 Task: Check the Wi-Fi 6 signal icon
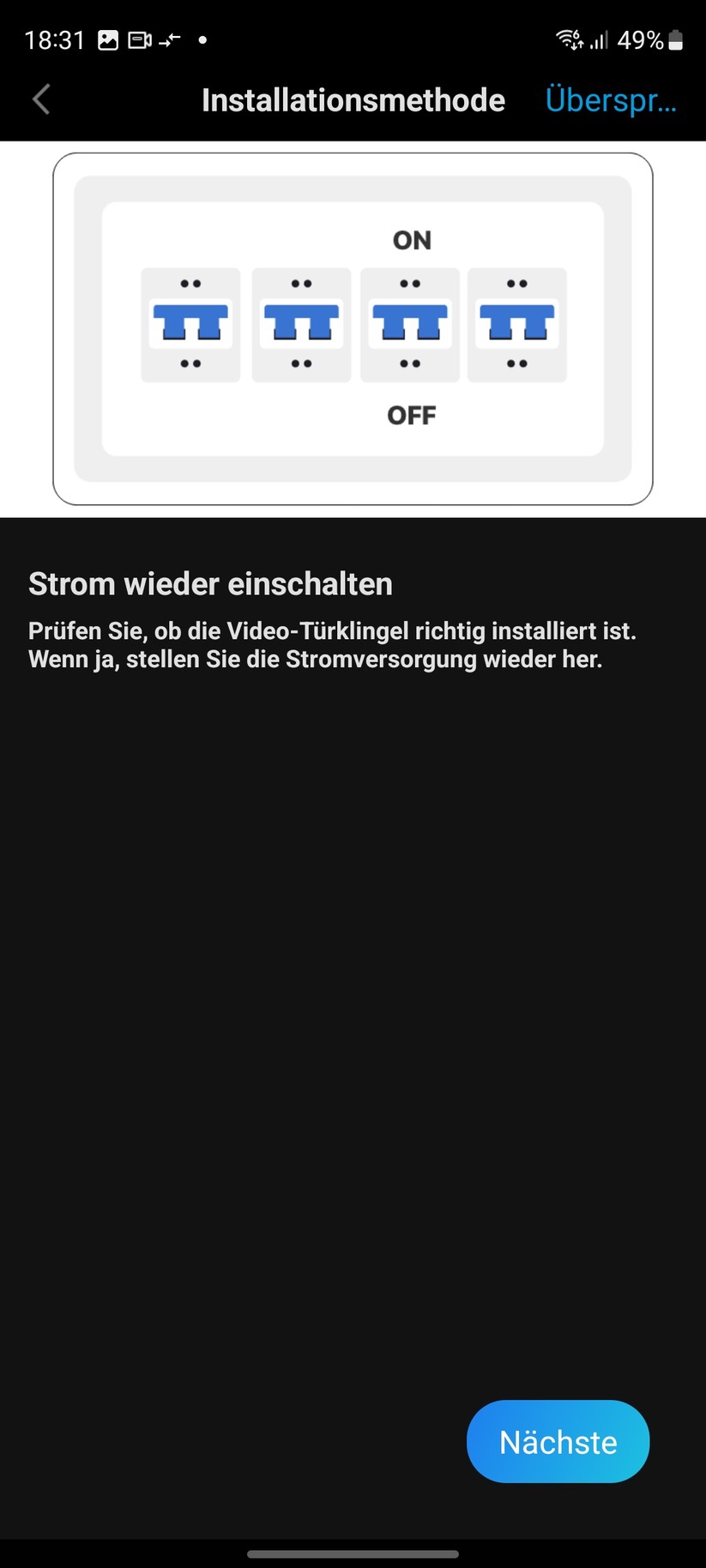[568, 39]
